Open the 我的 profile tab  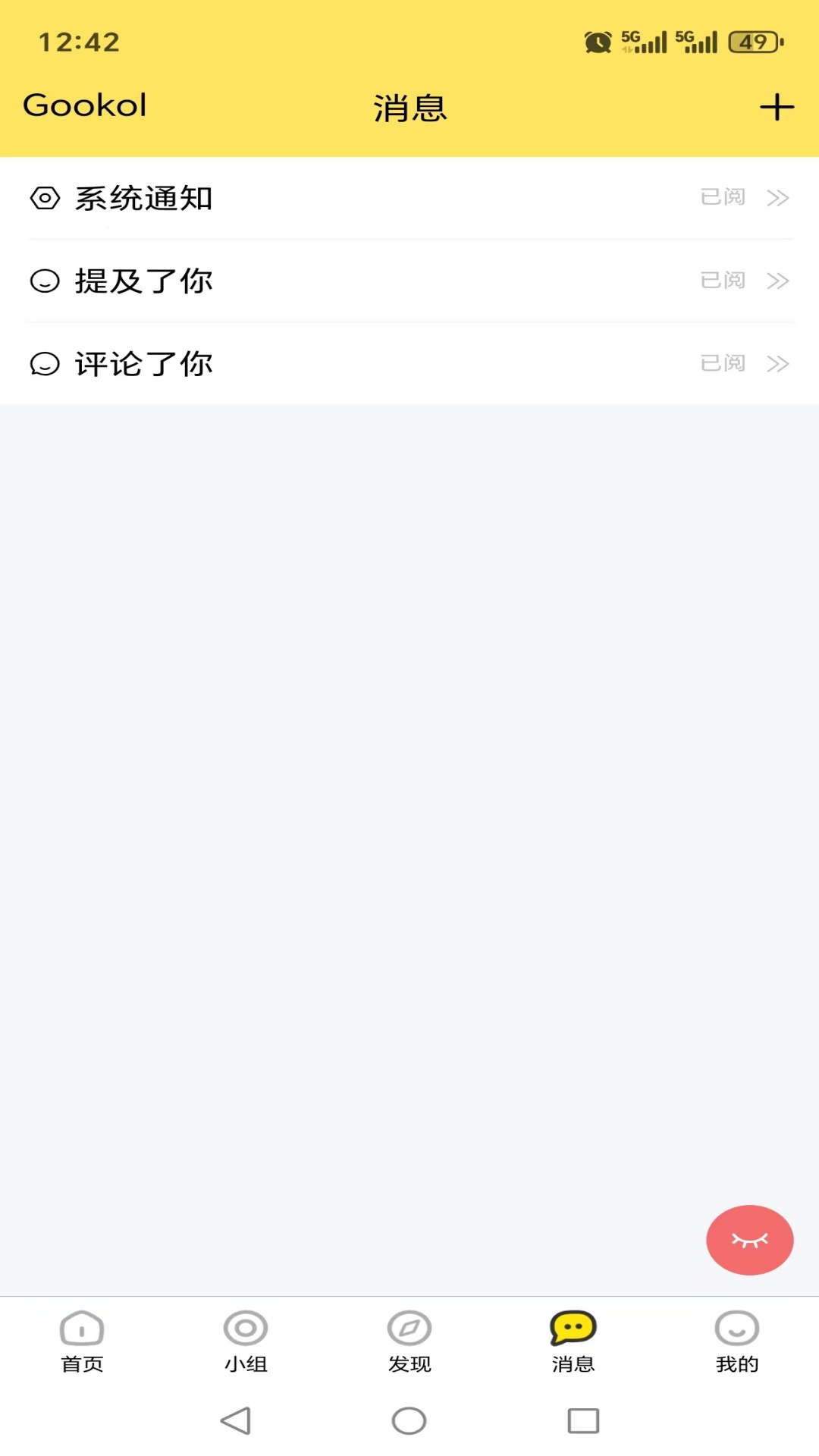click(737, 1342)
